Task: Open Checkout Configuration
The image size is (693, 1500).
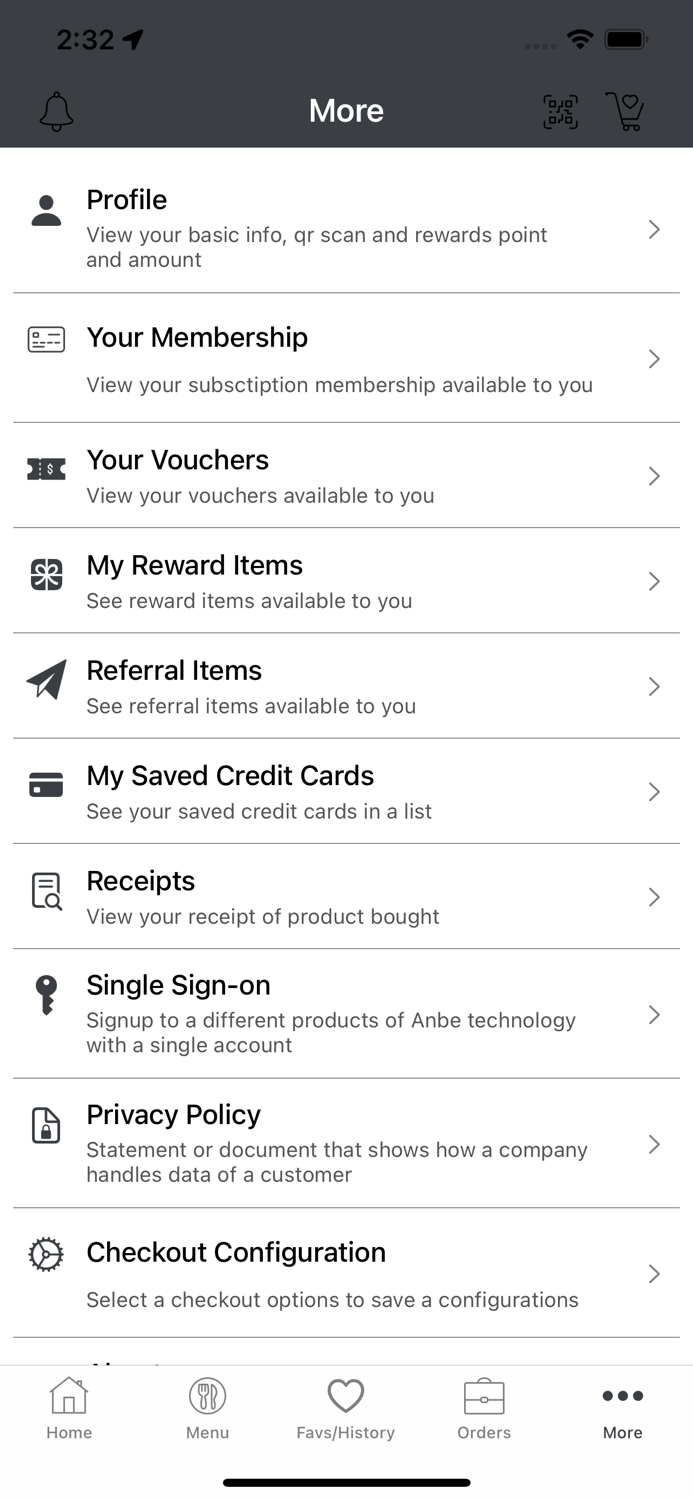Action: (346, 1273)
